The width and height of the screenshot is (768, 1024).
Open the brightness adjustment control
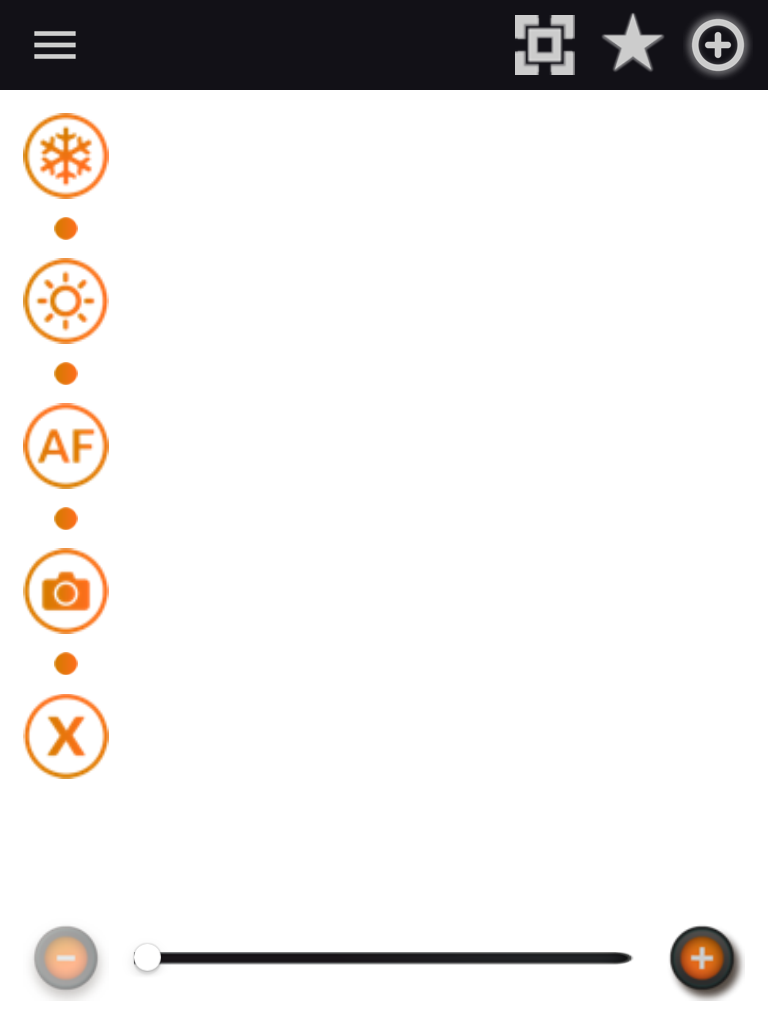66,300
